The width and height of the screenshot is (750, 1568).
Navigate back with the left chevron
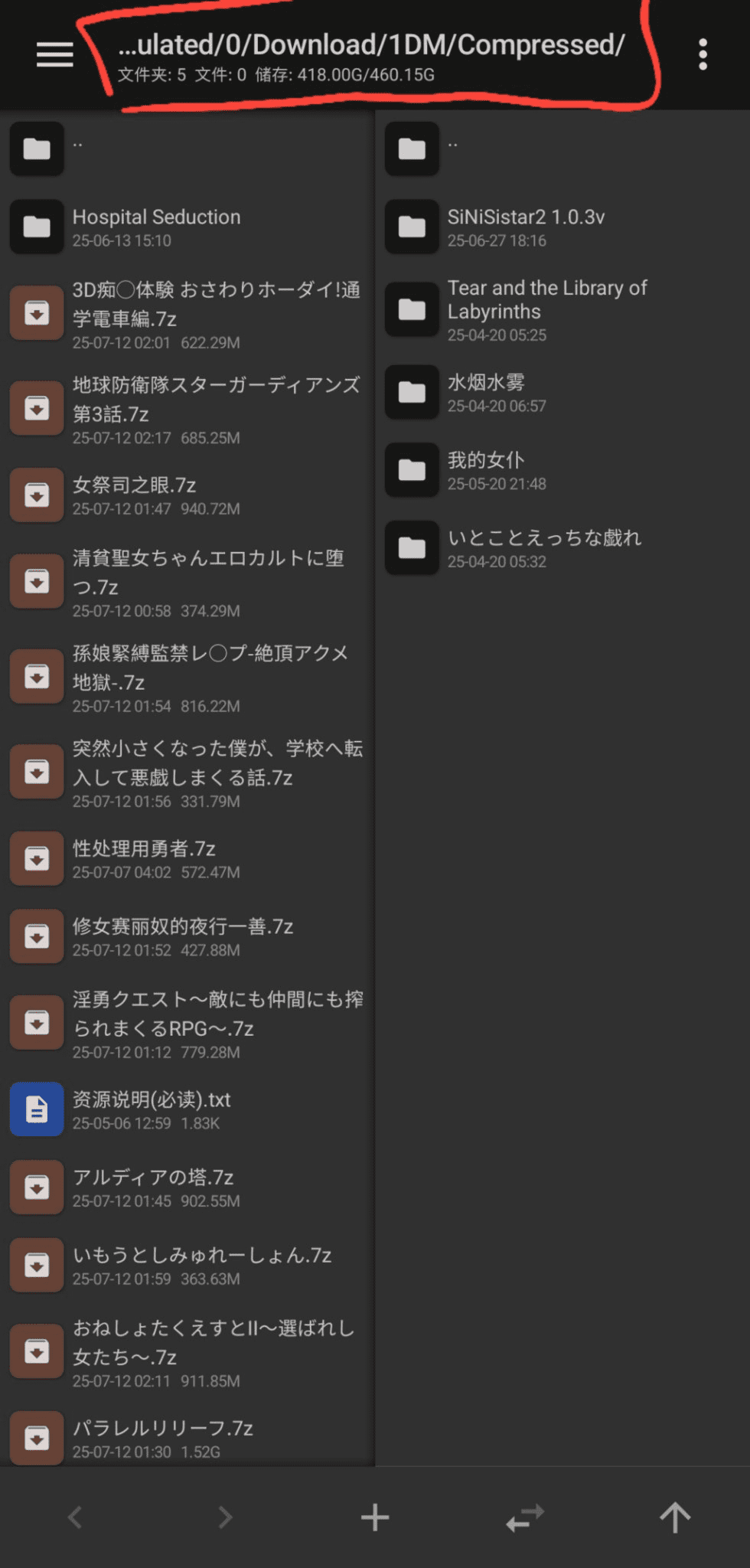75,1517
